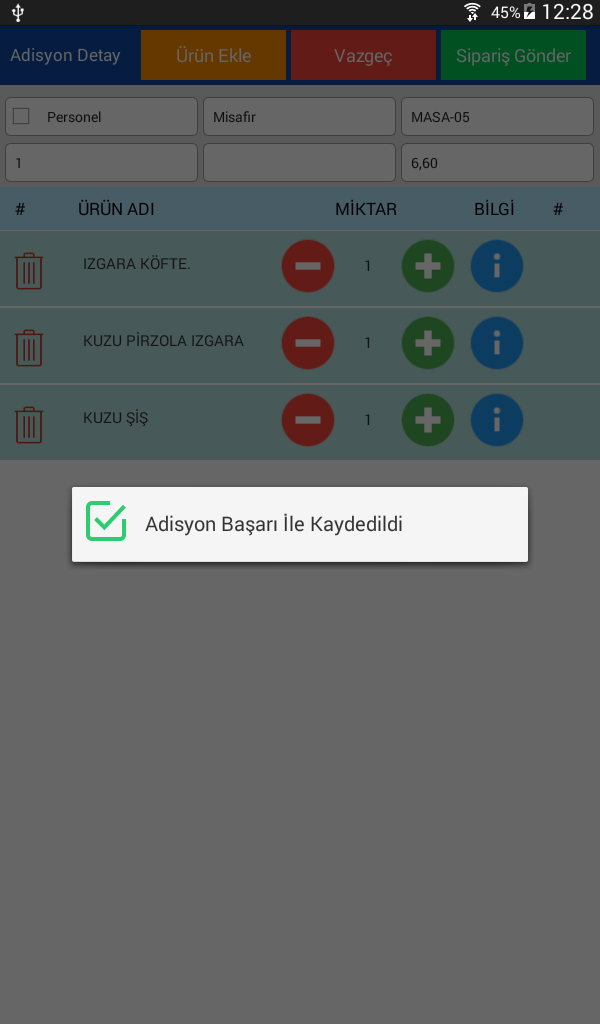Increase the IZGARA KÖFTE quantity
The height and width of the screenshot is (1024, 600).
click(x=428, y=266)
